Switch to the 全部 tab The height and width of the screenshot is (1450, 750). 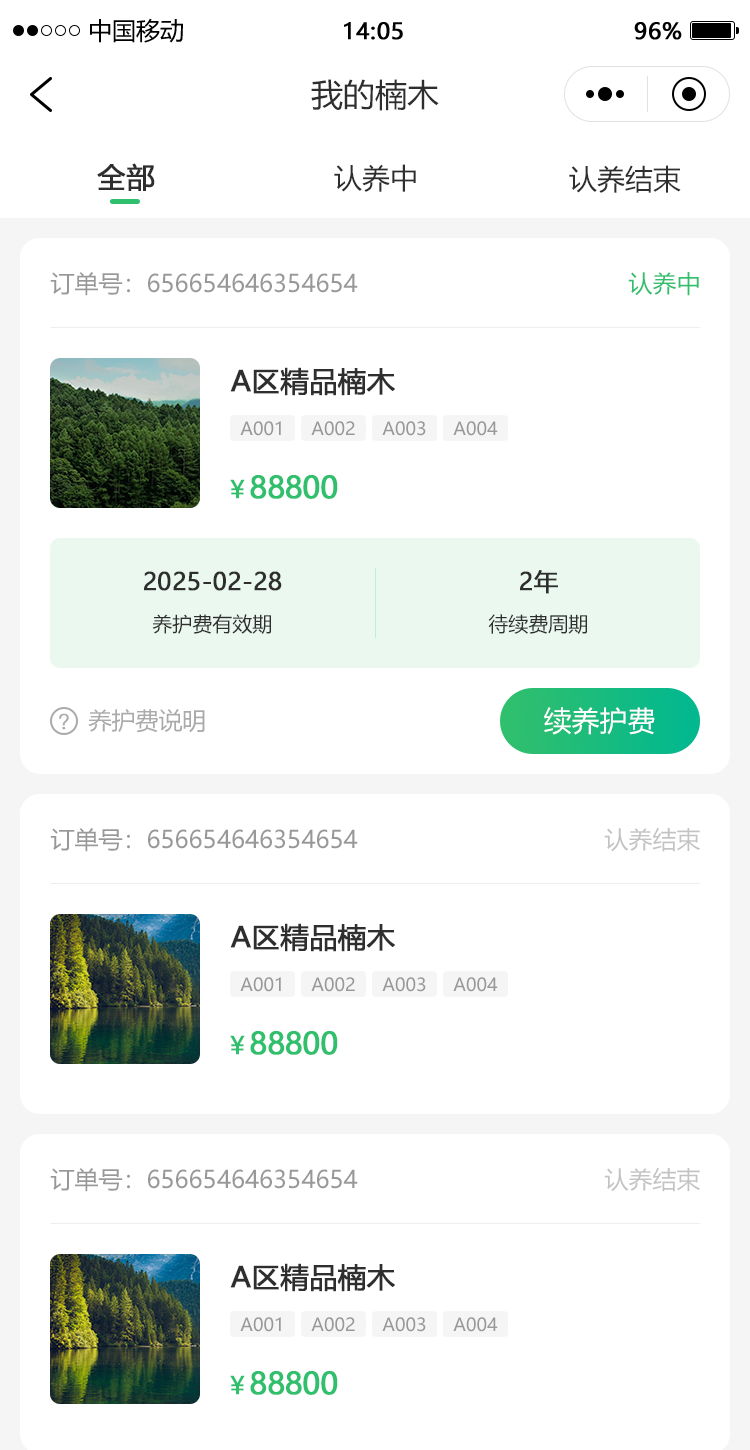[x=126, y=180]
